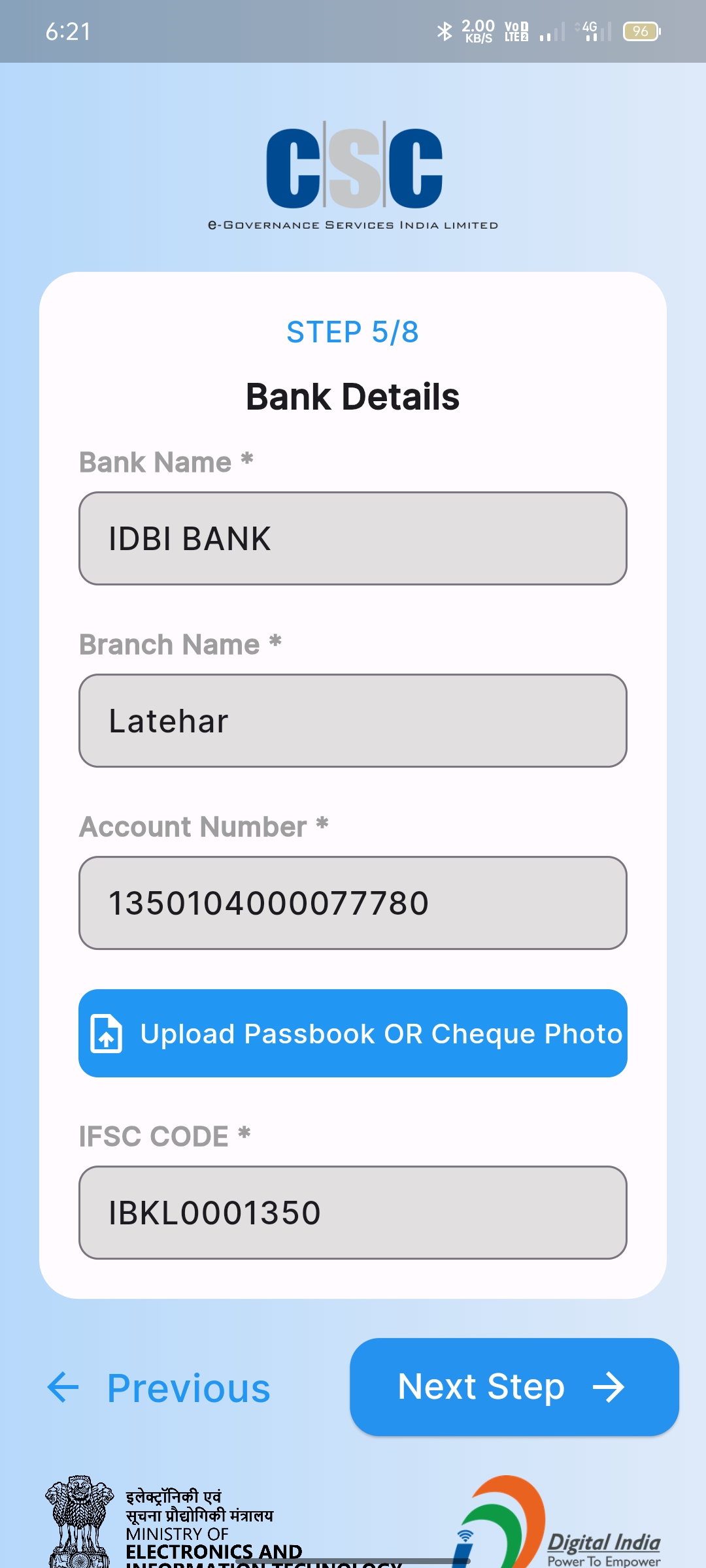Screen dimensions: 706x1568
Task: Tap the Branch Name field showing Latehar
Action: 353,721
